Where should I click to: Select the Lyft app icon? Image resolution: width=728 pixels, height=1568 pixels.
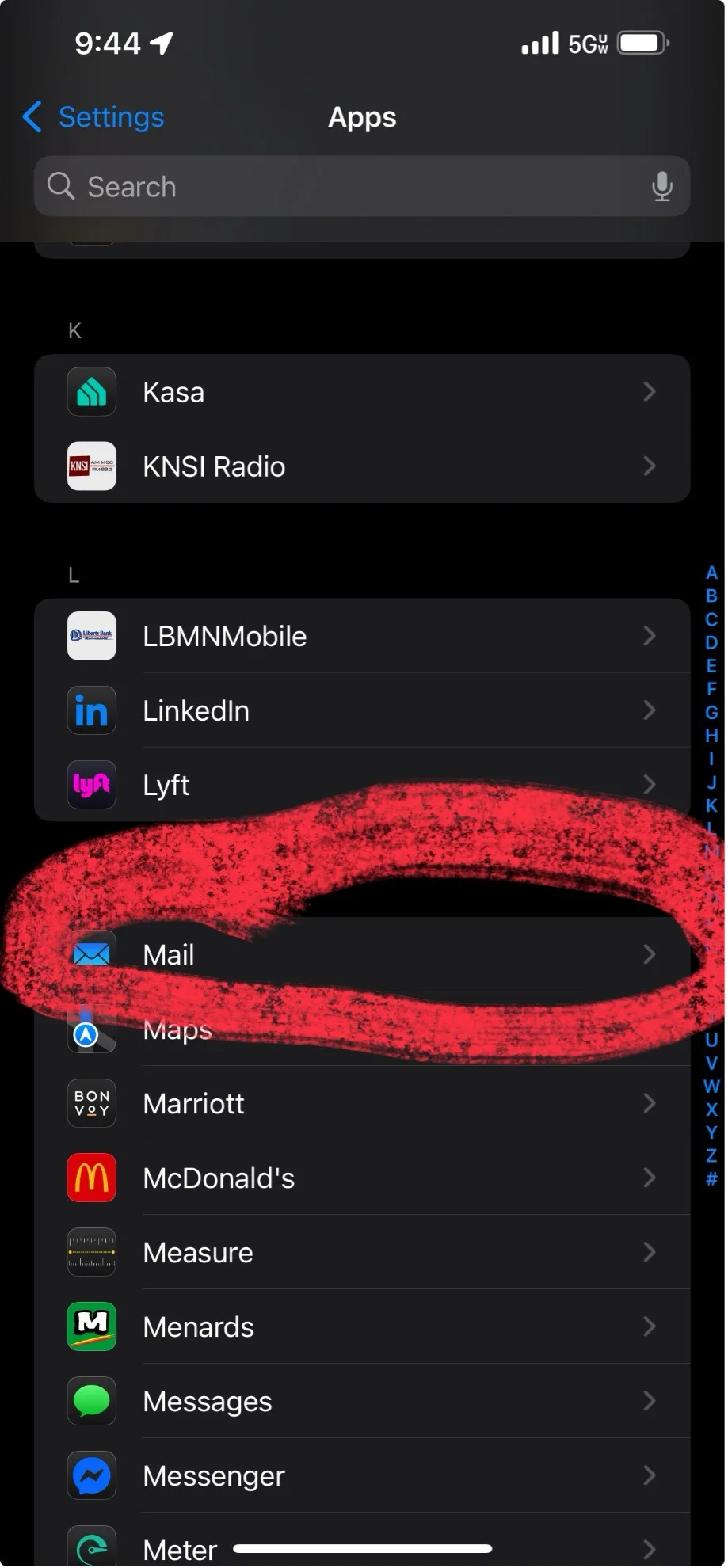click(91, 785)
